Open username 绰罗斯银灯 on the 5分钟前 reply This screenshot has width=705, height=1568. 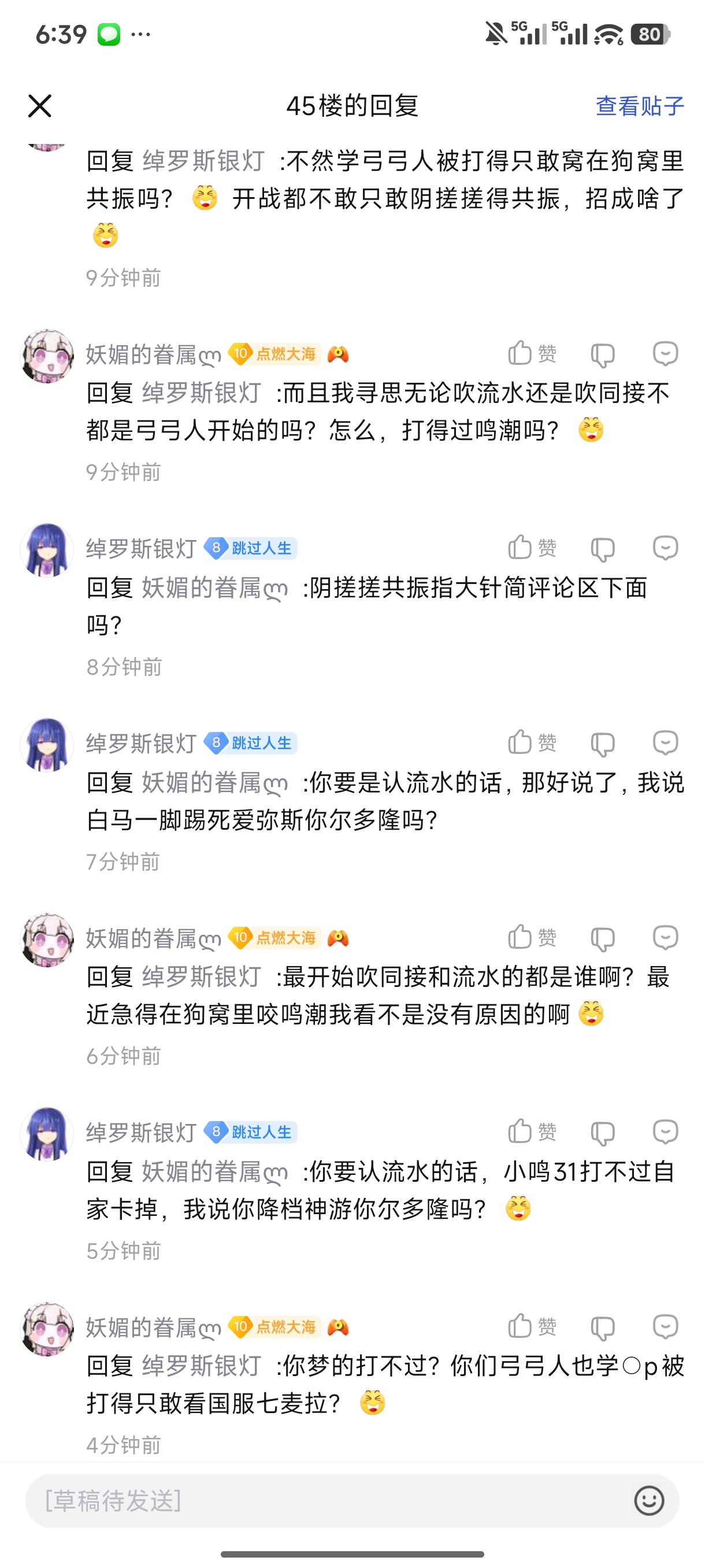coord(141,1132)
